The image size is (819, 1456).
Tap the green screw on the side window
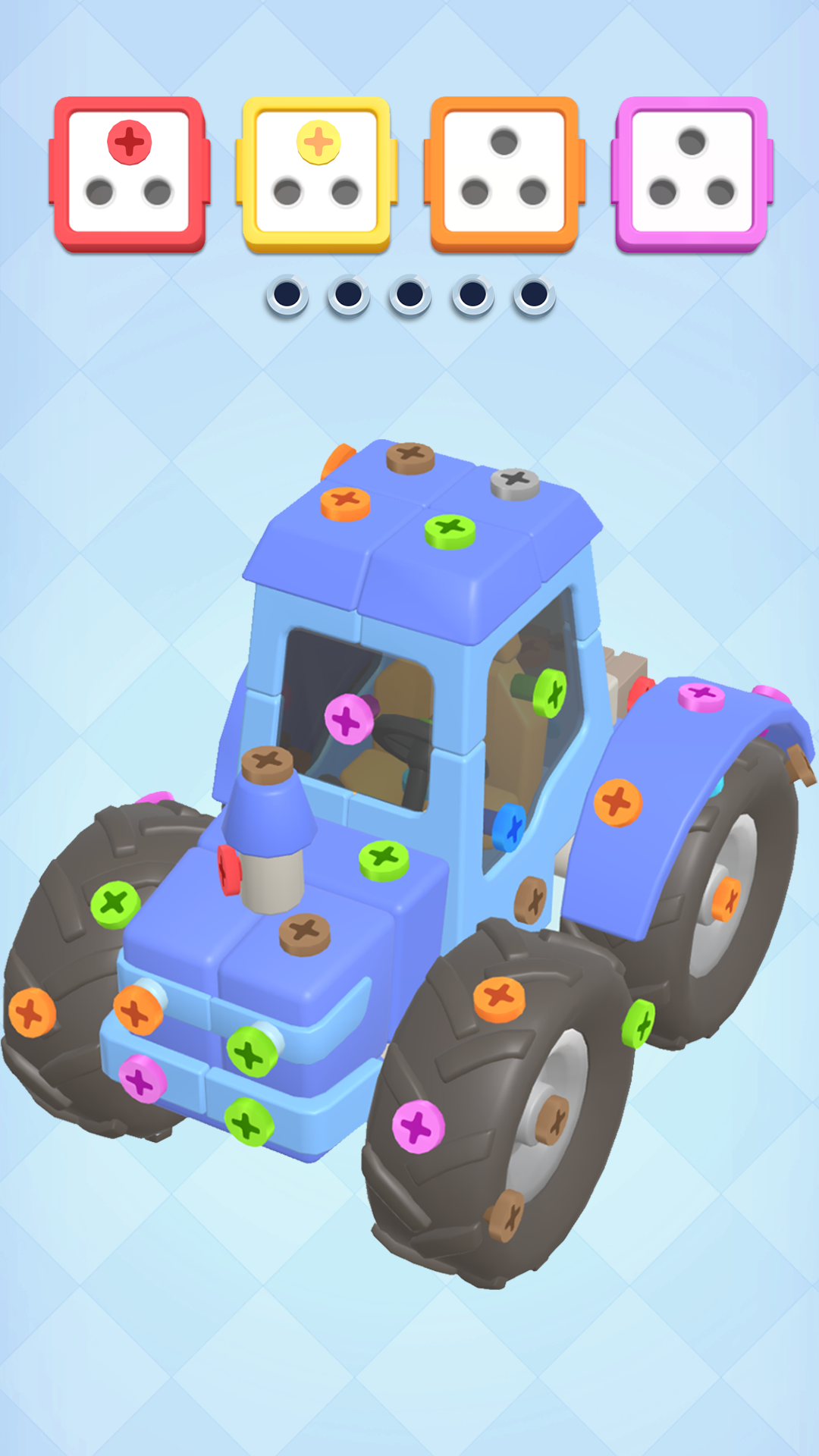point(551,692)
